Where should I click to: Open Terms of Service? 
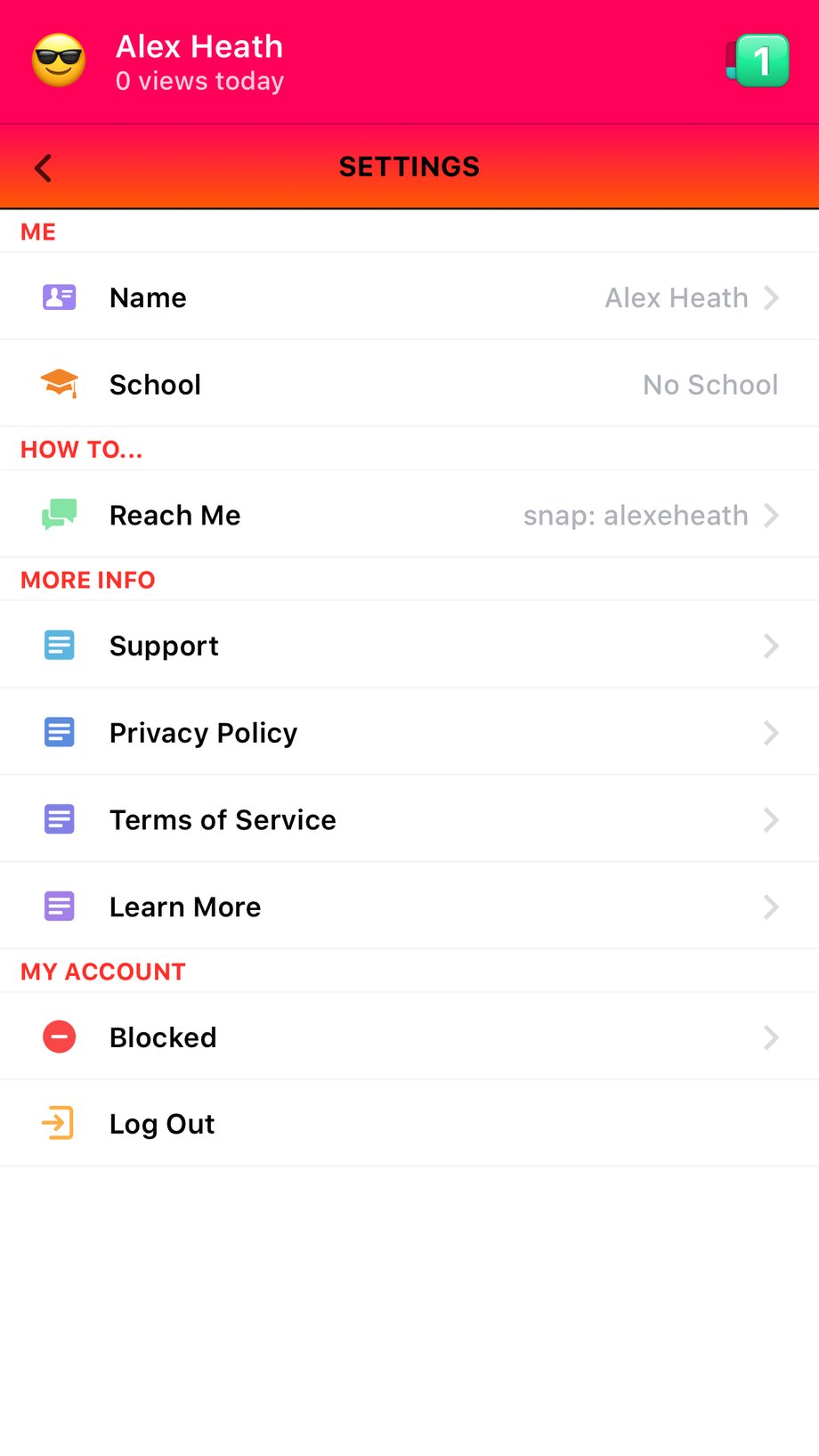click(409, 819)
